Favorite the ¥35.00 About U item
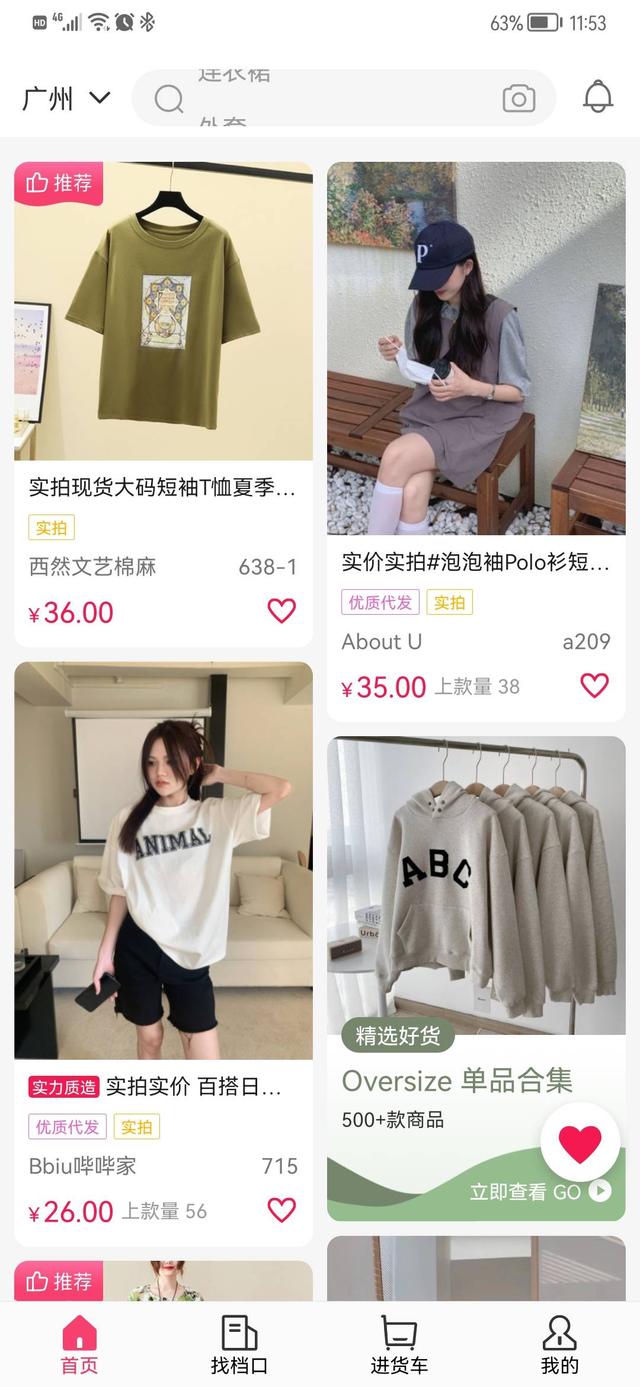The image size is (640, 1387). (x=594, y=685)
